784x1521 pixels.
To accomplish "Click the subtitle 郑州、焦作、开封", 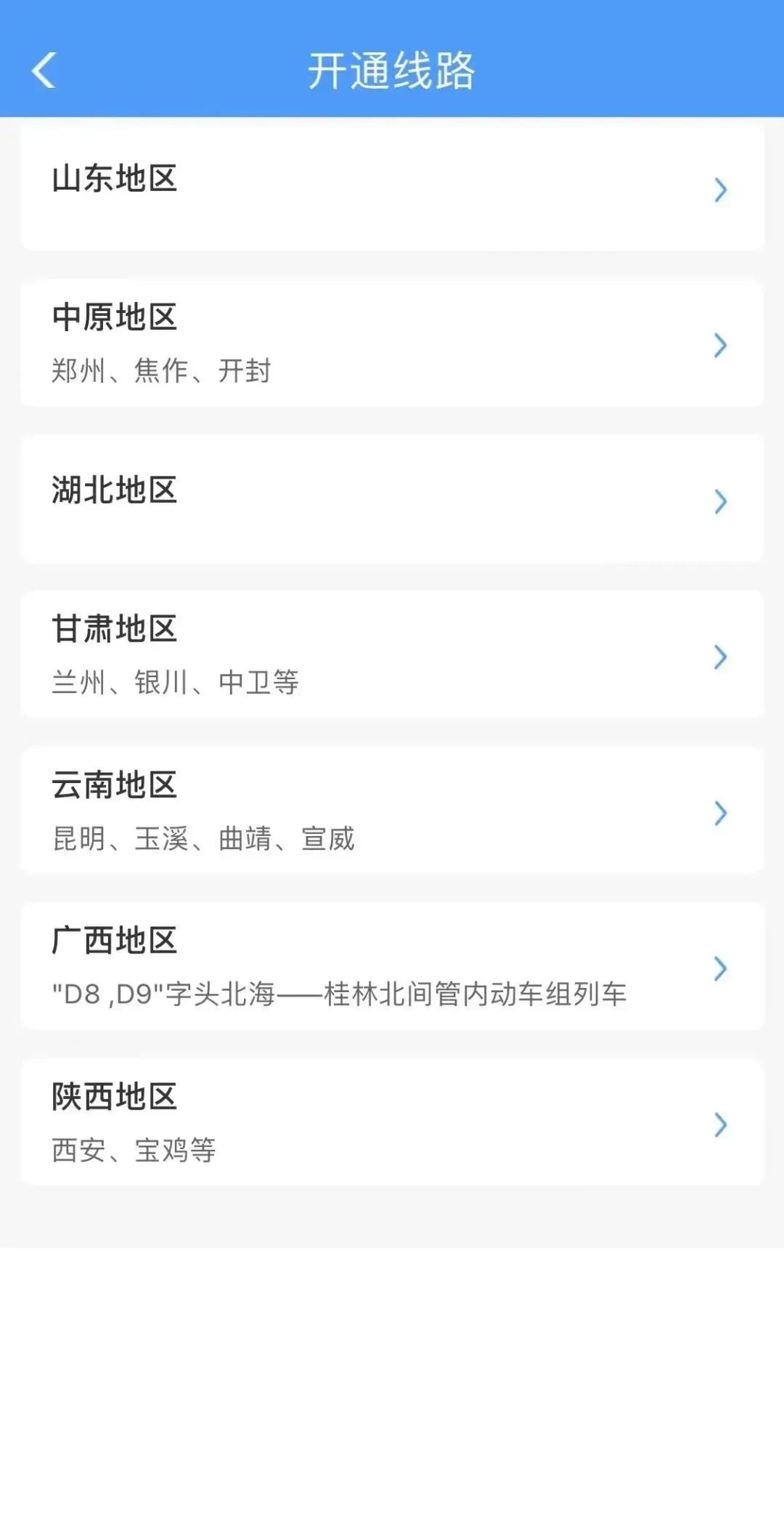I will point(161,370).
